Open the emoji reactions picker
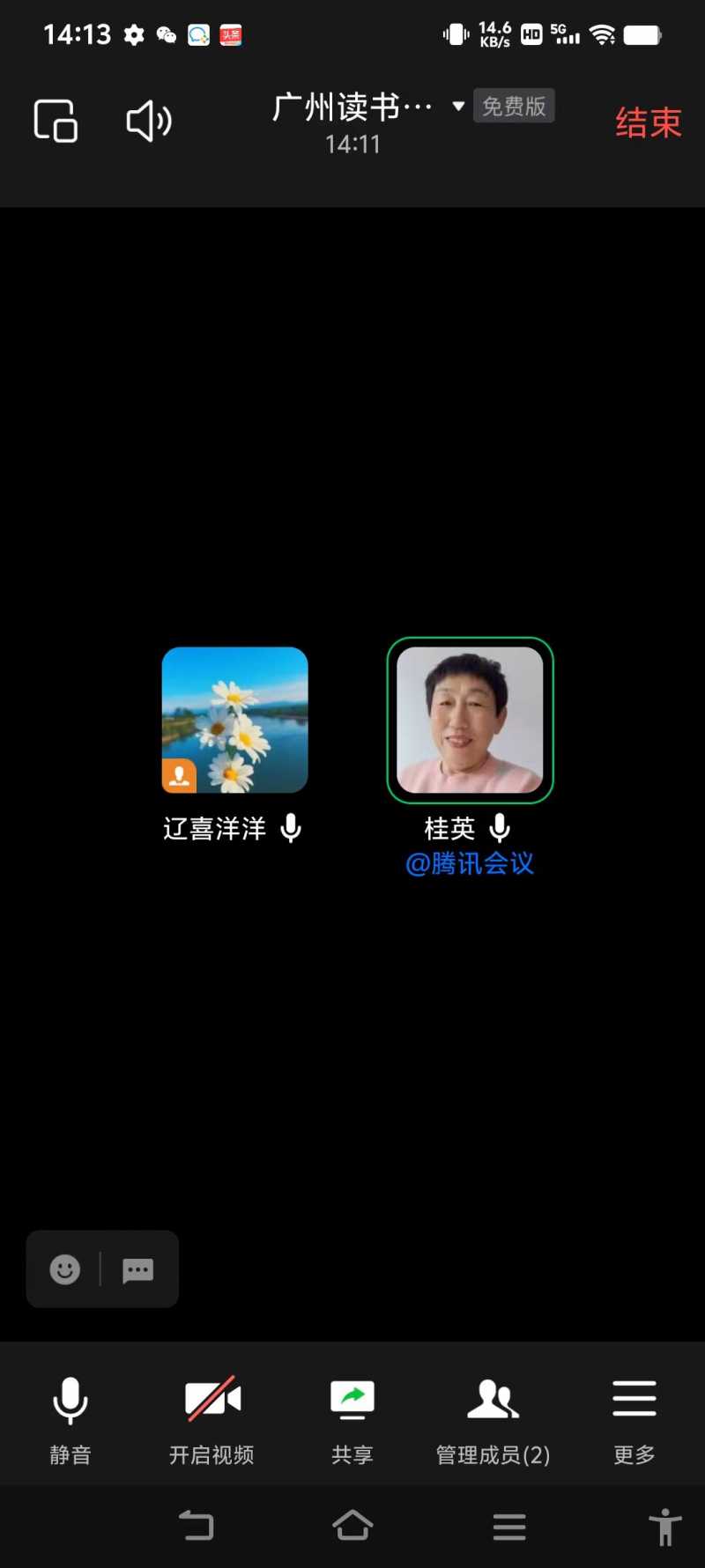The image size is (705, 1568). [64, 1269]
